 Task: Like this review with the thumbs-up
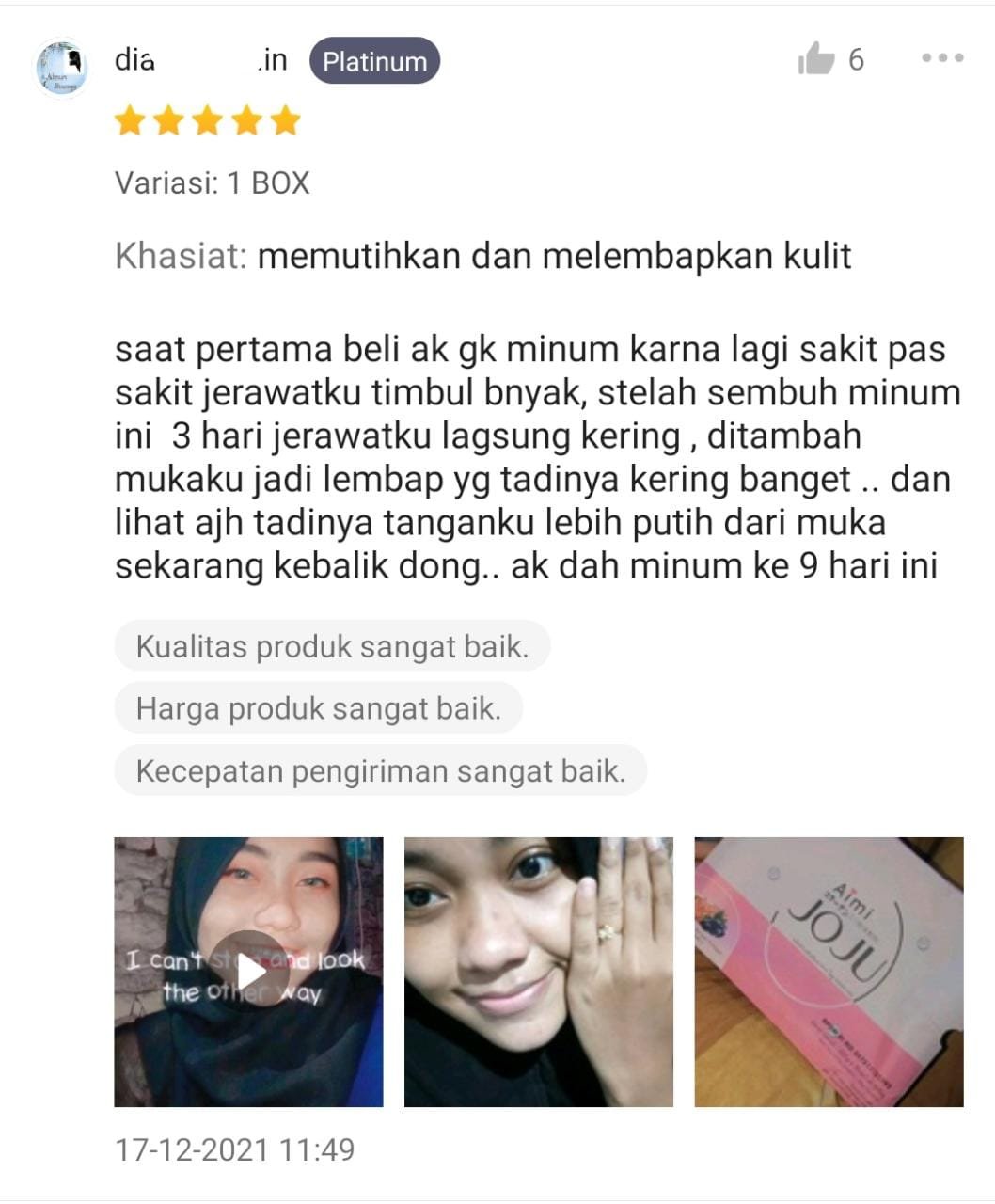coord(816,59)
